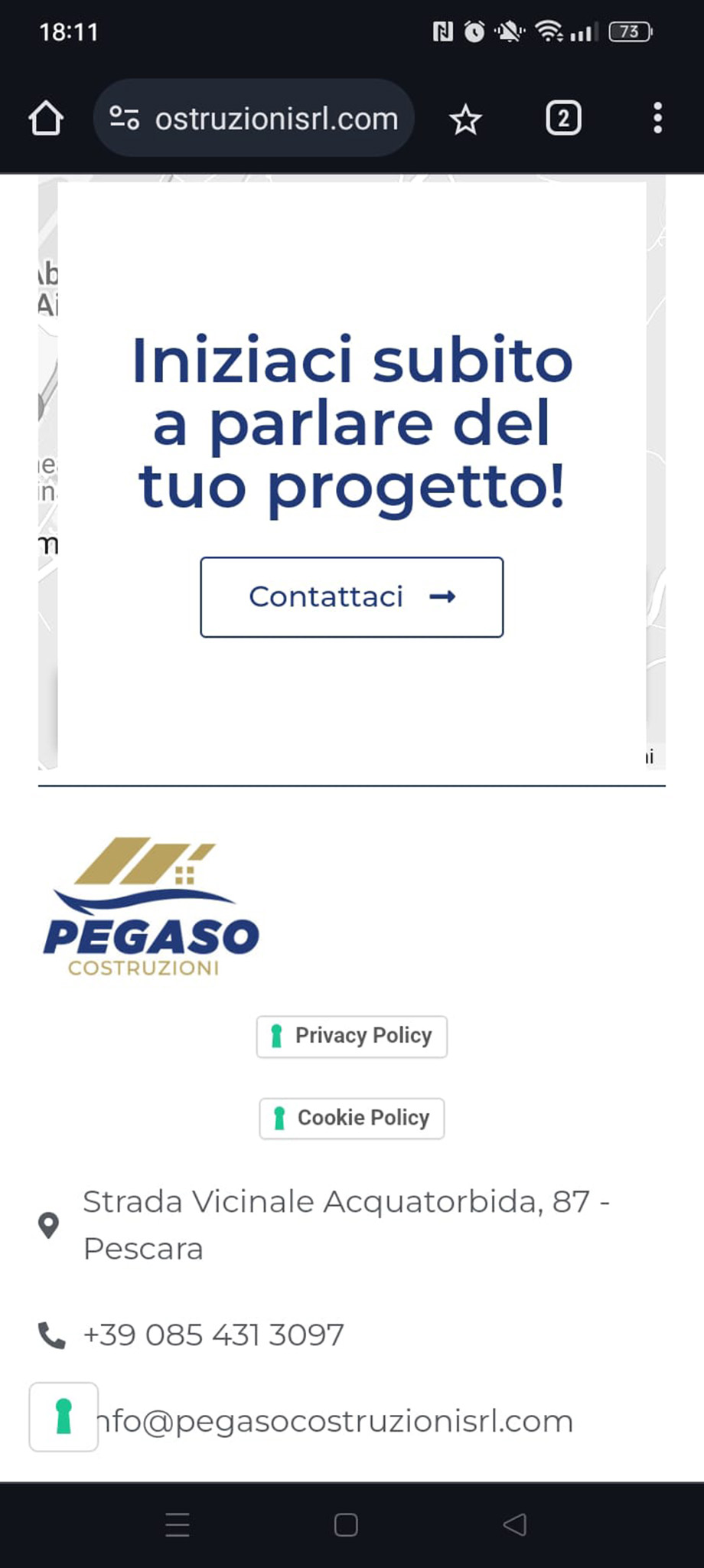
Task: Open the Cookie Policy
Action: [352, 1118]
